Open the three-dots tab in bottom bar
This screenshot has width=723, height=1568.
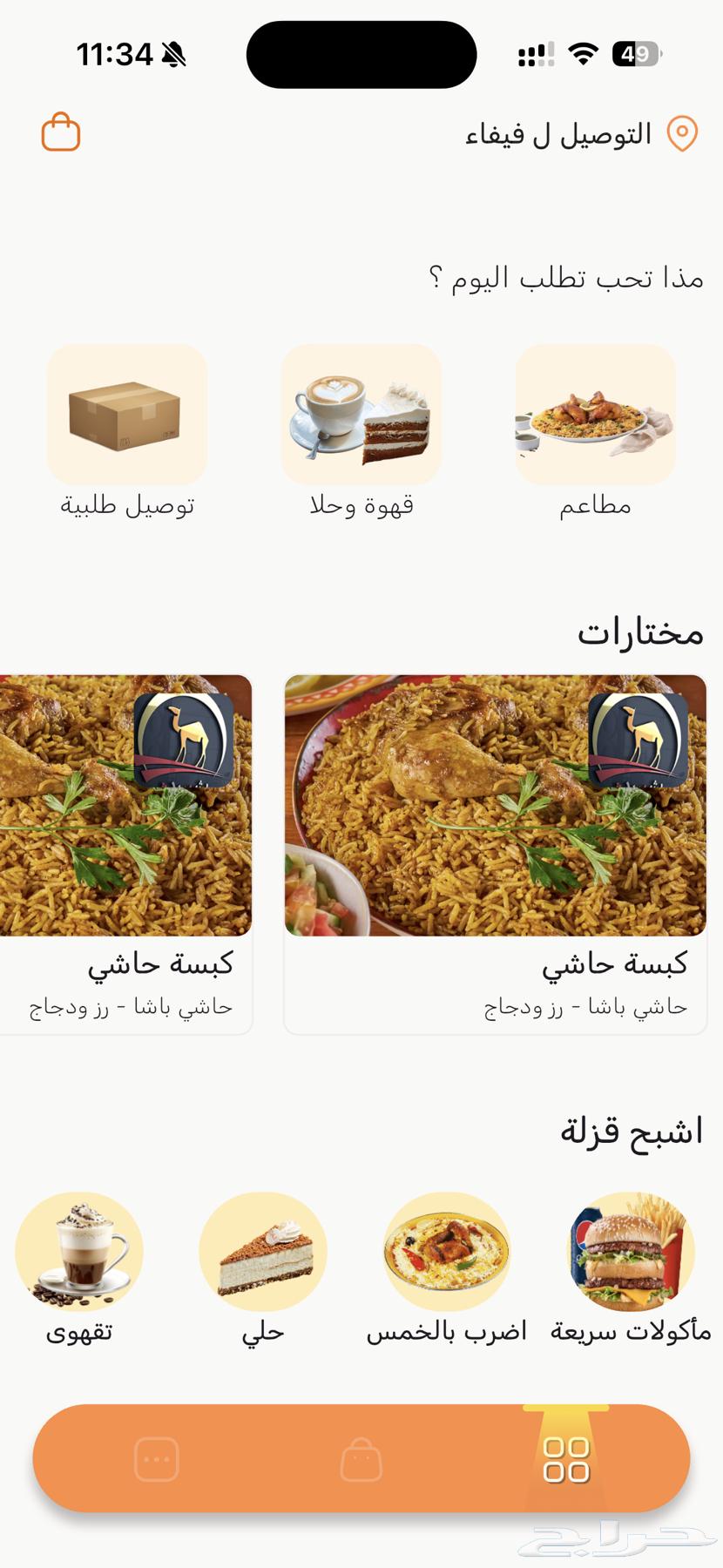point(157,1459)
